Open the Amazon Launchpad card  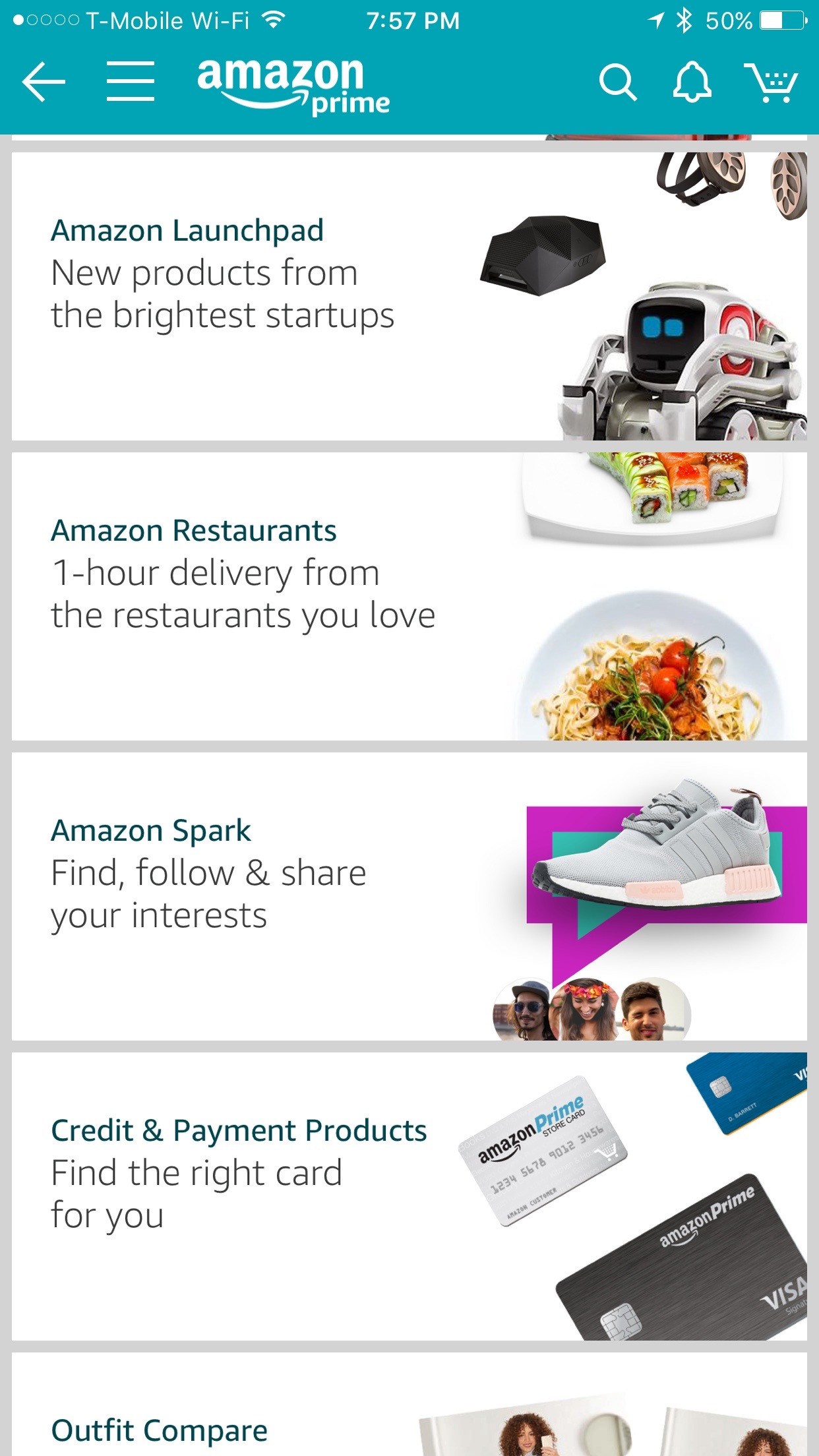pos(409,297)
